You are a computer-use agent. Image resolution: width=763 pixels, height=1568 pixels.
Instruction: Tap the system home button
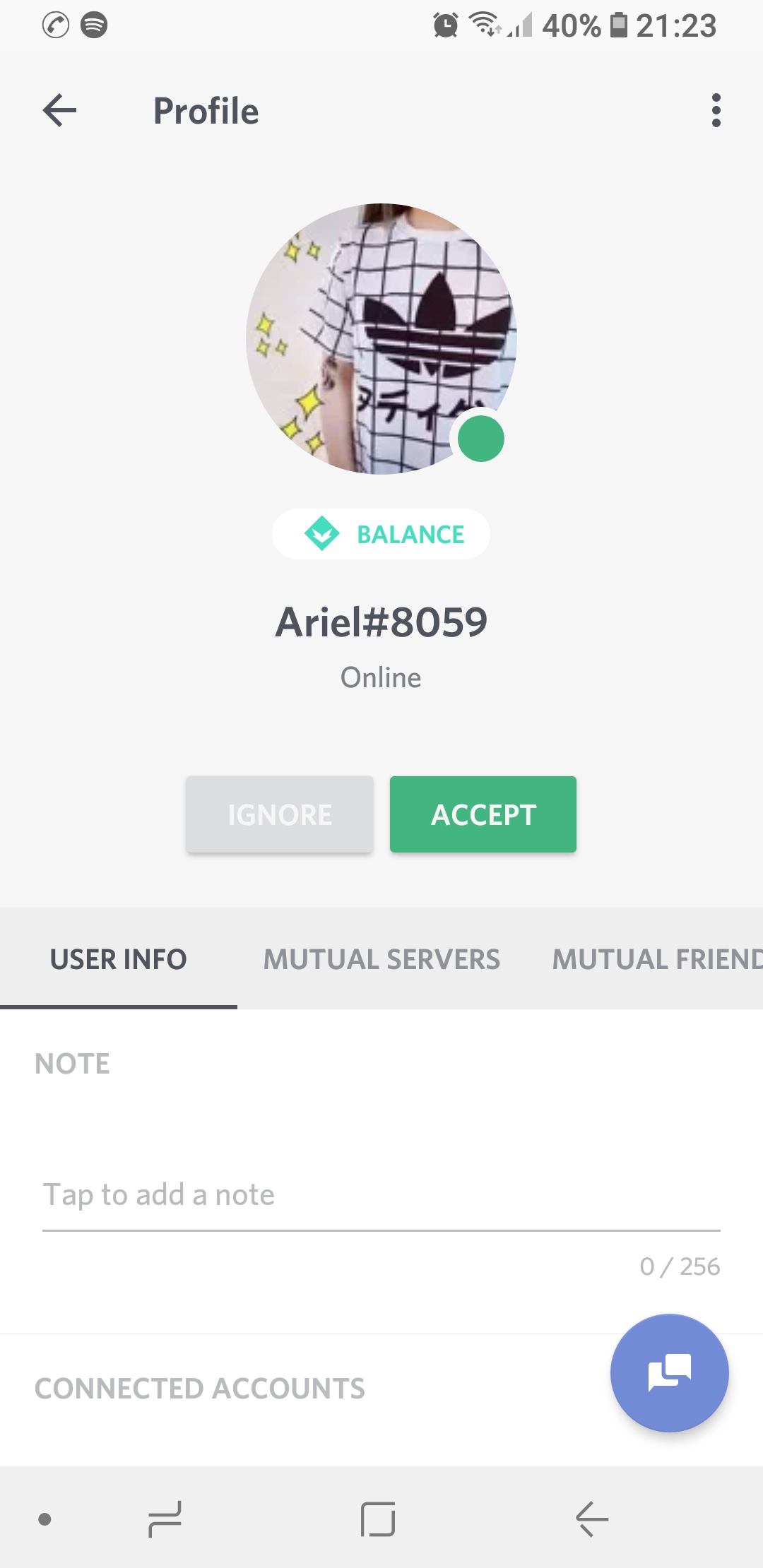click(378, 1519)
